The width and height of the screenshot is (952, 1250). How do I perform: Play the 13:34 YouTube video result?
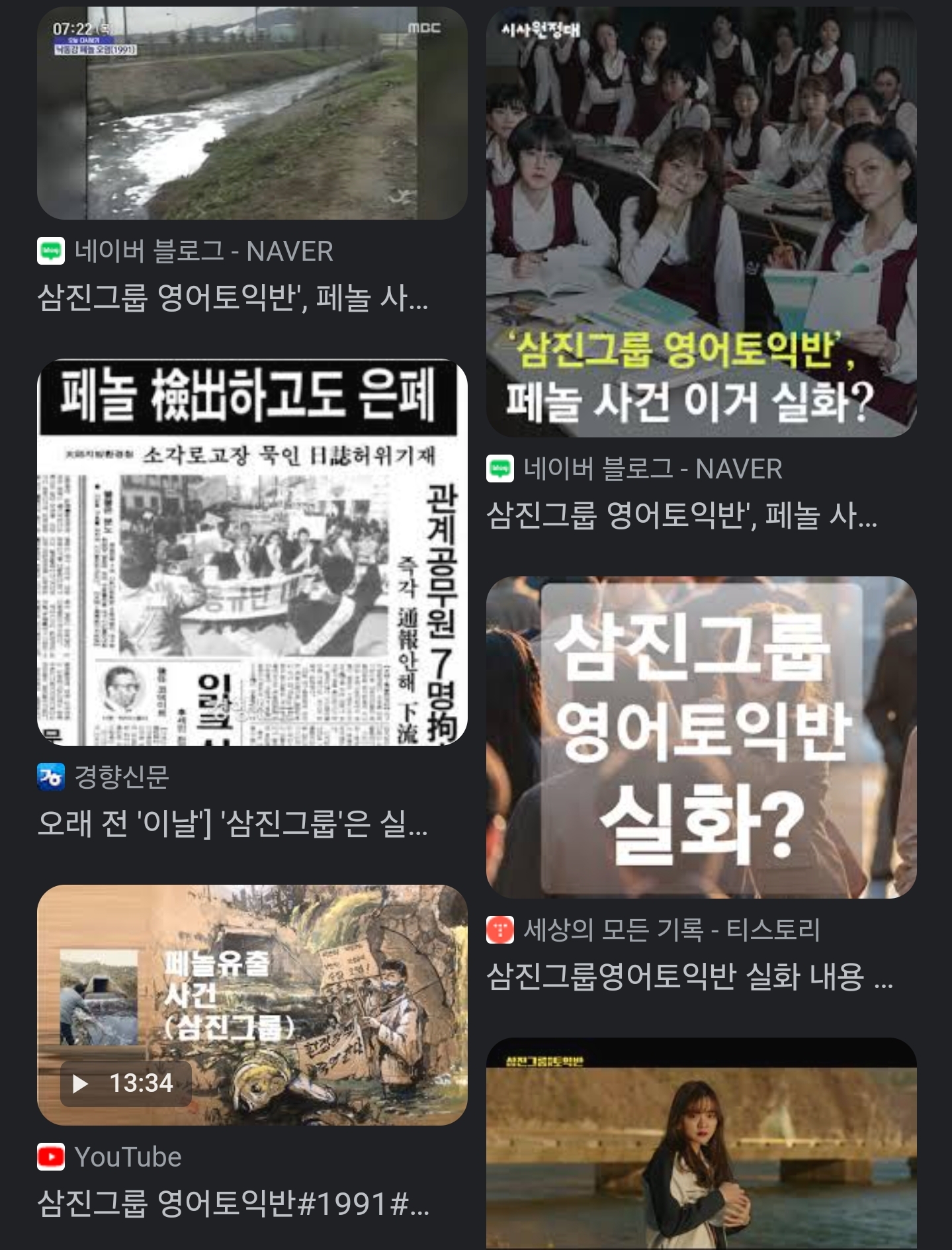(252, 1004)
